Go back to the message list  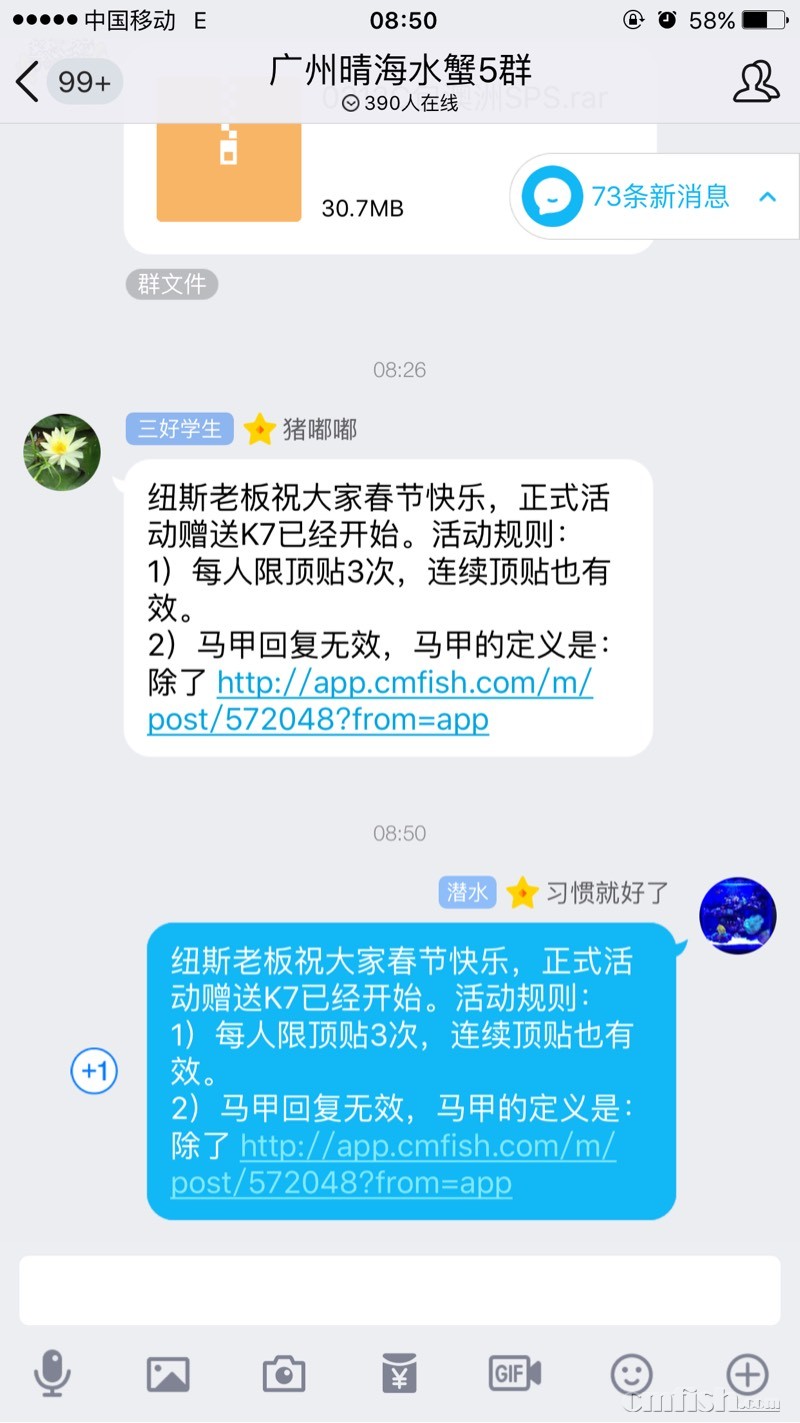coord(30,82)
